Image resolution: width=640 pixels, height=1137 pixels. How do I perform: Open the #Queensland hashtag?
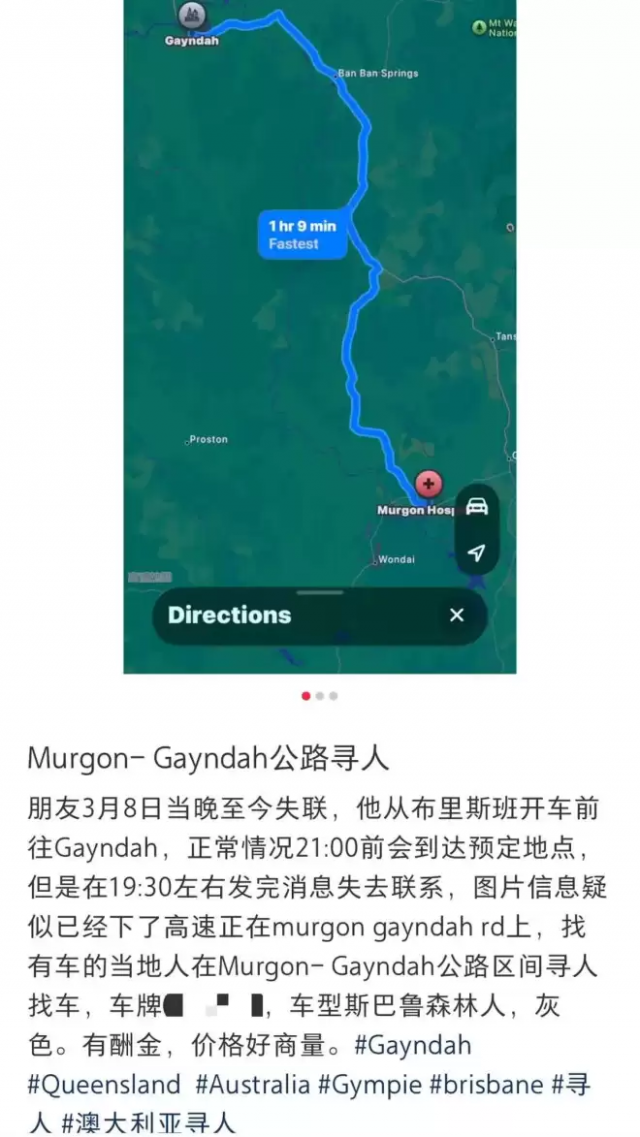click(104, 1084)
